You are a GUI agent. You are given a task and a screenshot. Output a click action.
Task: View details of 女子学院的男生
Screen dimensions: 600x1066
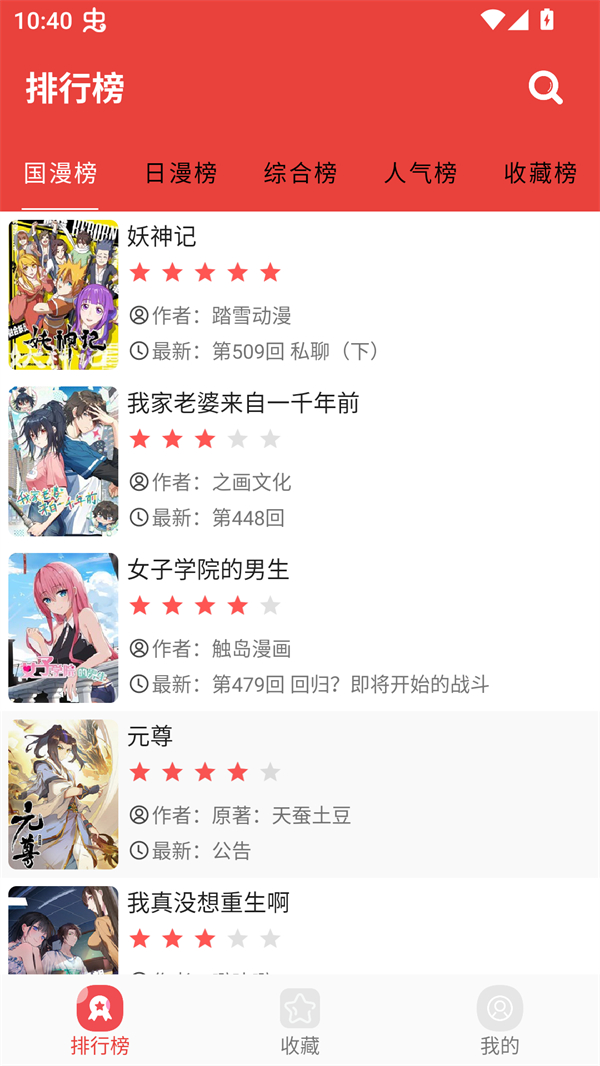coord(300,627)
